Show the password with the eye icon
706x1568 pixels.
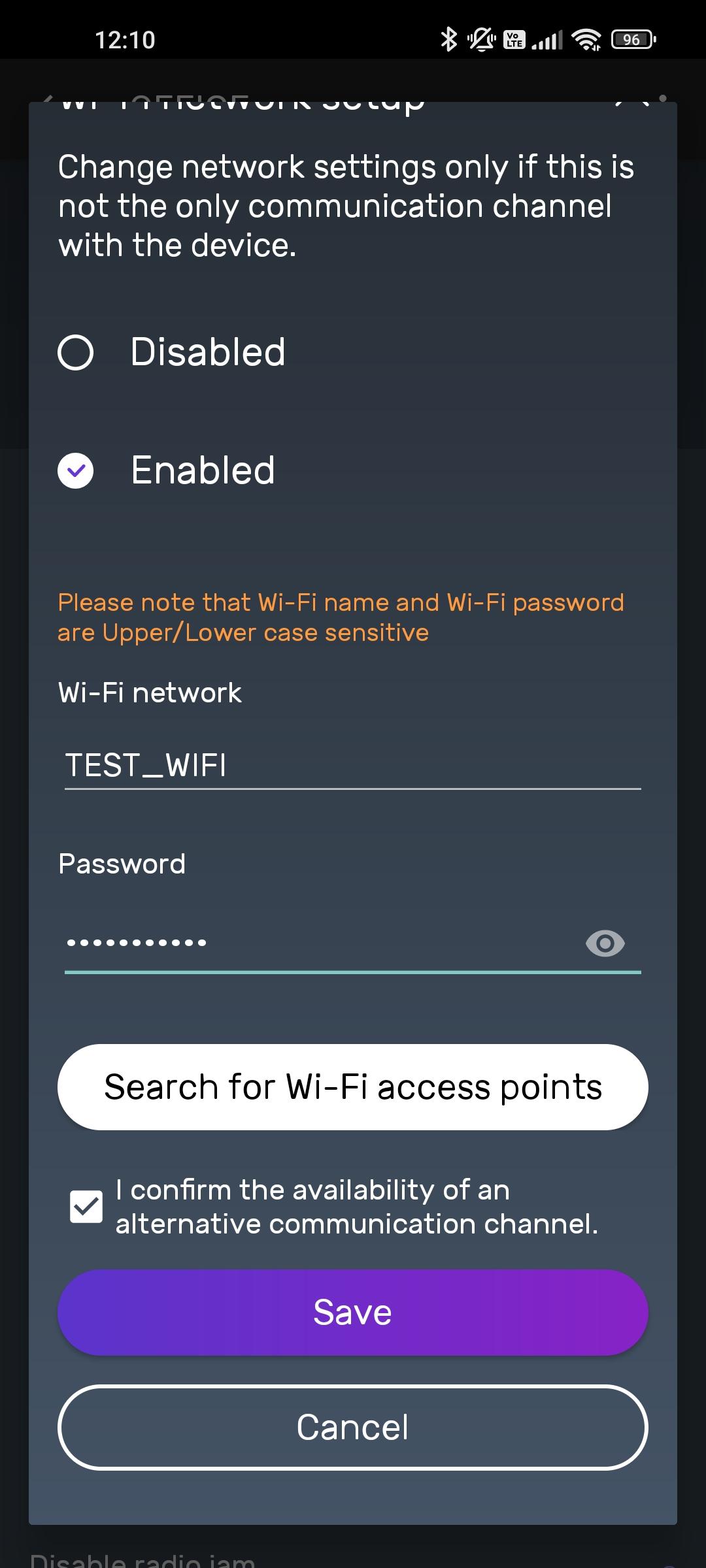[x=605, y=943]
